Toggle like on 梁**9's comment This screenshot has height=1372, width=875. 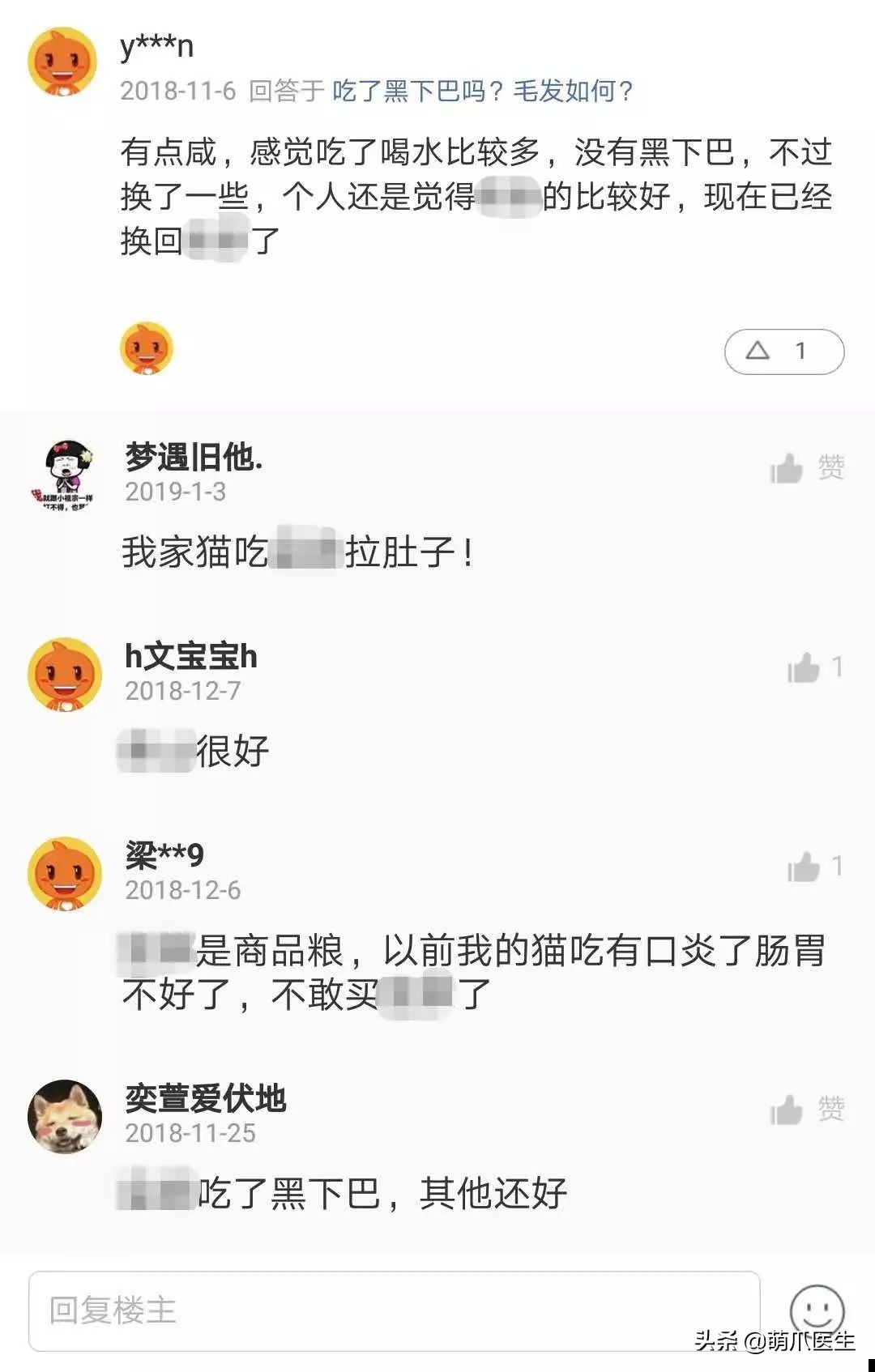(x=802, y=867)
